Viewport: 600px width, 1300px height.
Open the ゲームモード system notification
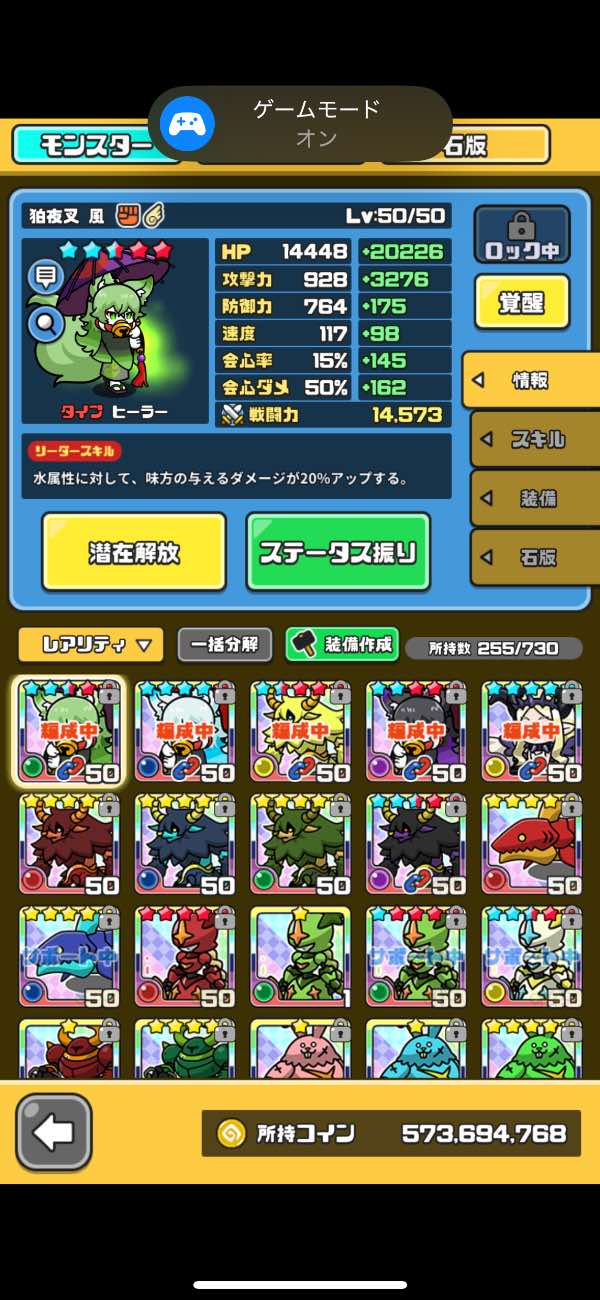click(300, 123)
